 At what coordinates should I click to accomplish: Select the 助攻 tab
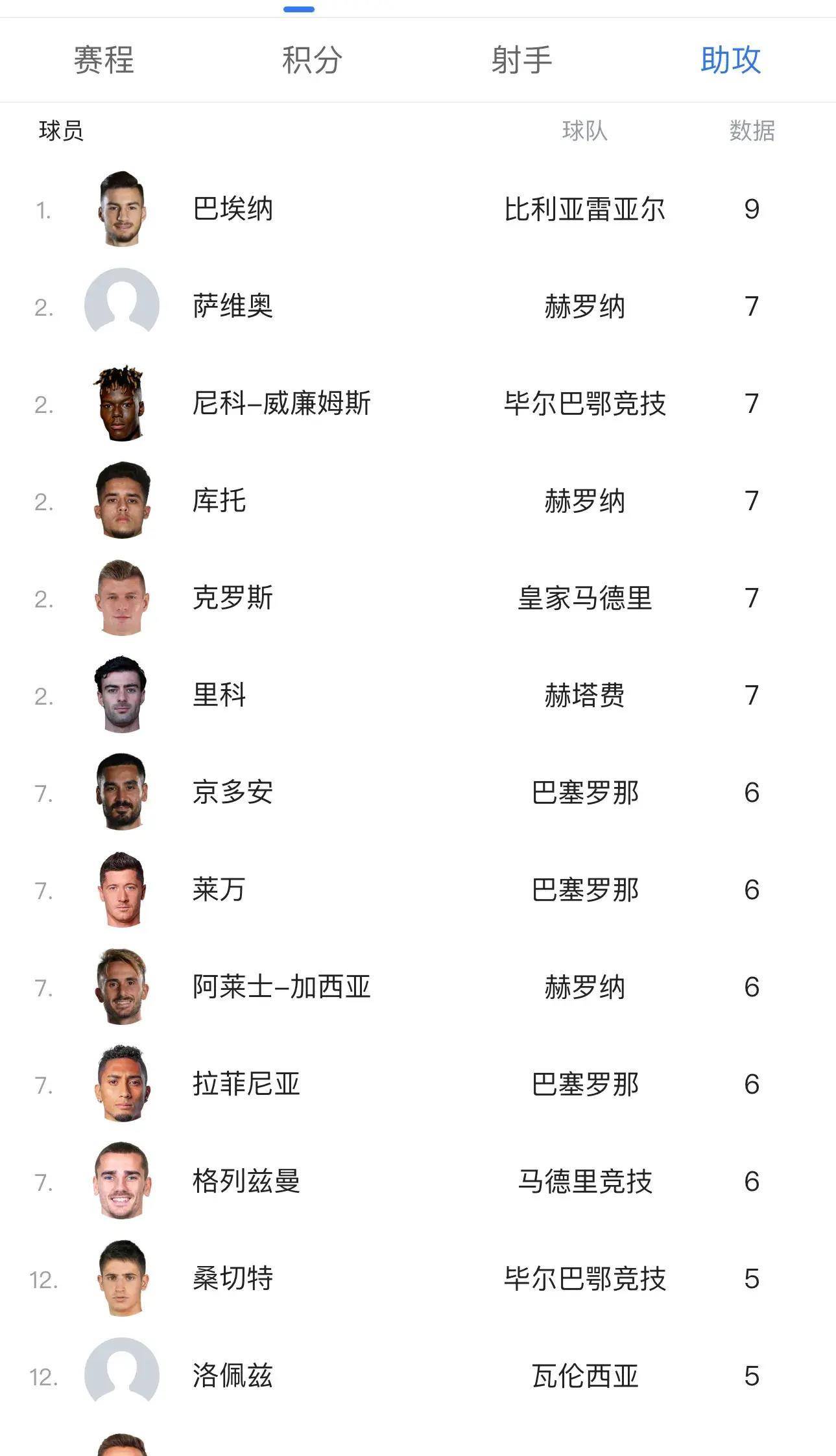[x=730, y=60]
